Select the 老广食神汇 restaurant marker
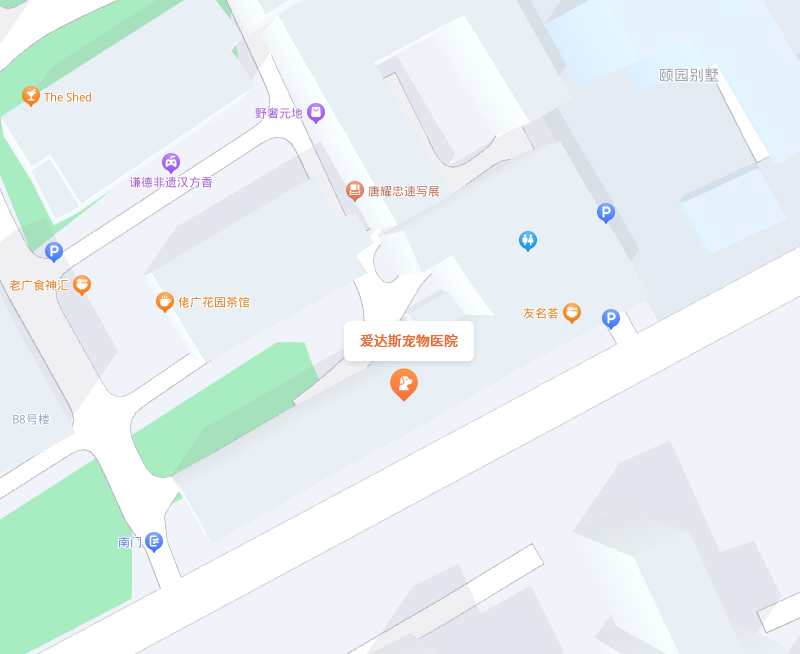Viewport: 800px width, 654px height. (82, 285)
